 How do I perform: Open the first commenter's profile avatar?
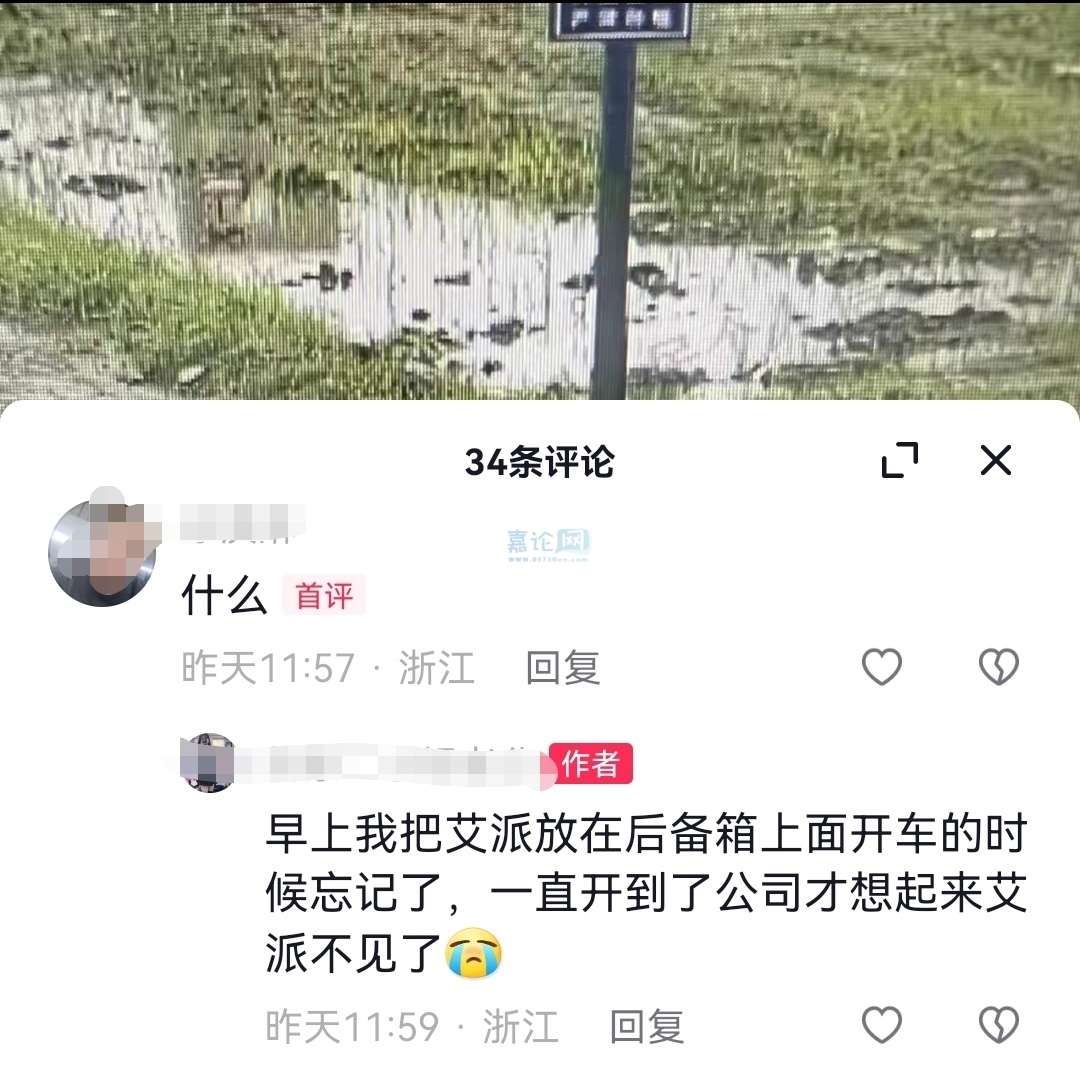tap(102, 552)
